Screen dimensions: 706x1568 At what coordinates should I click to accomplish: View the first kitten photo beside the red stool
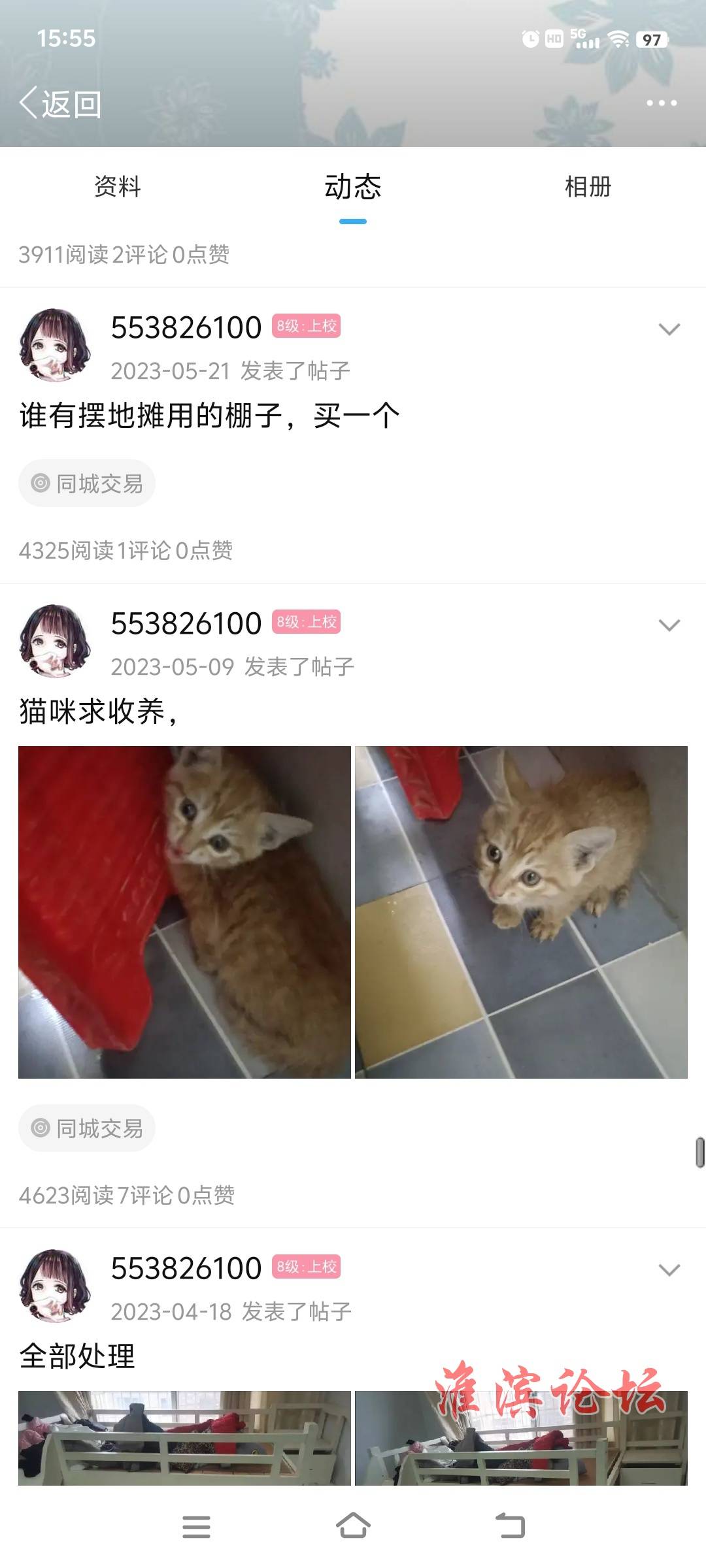(x=184, y=912)
